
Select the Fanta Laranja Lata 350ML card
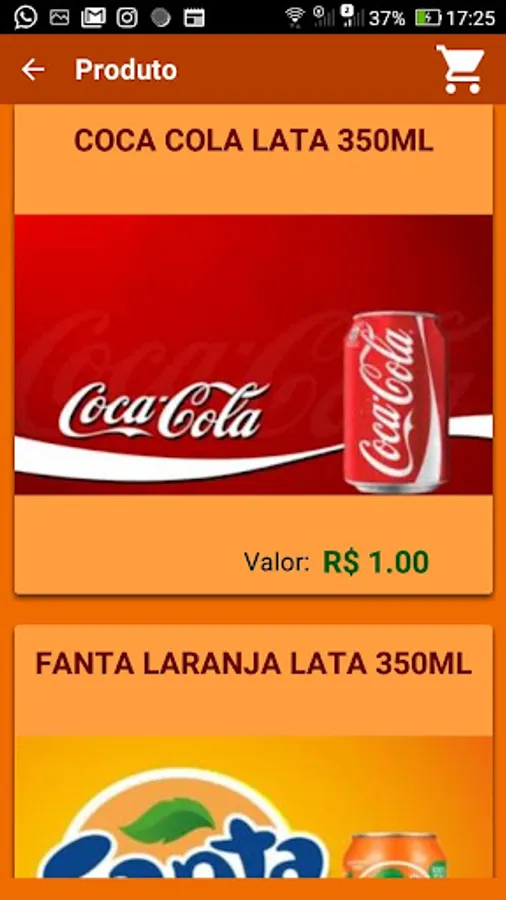(253, 751)
